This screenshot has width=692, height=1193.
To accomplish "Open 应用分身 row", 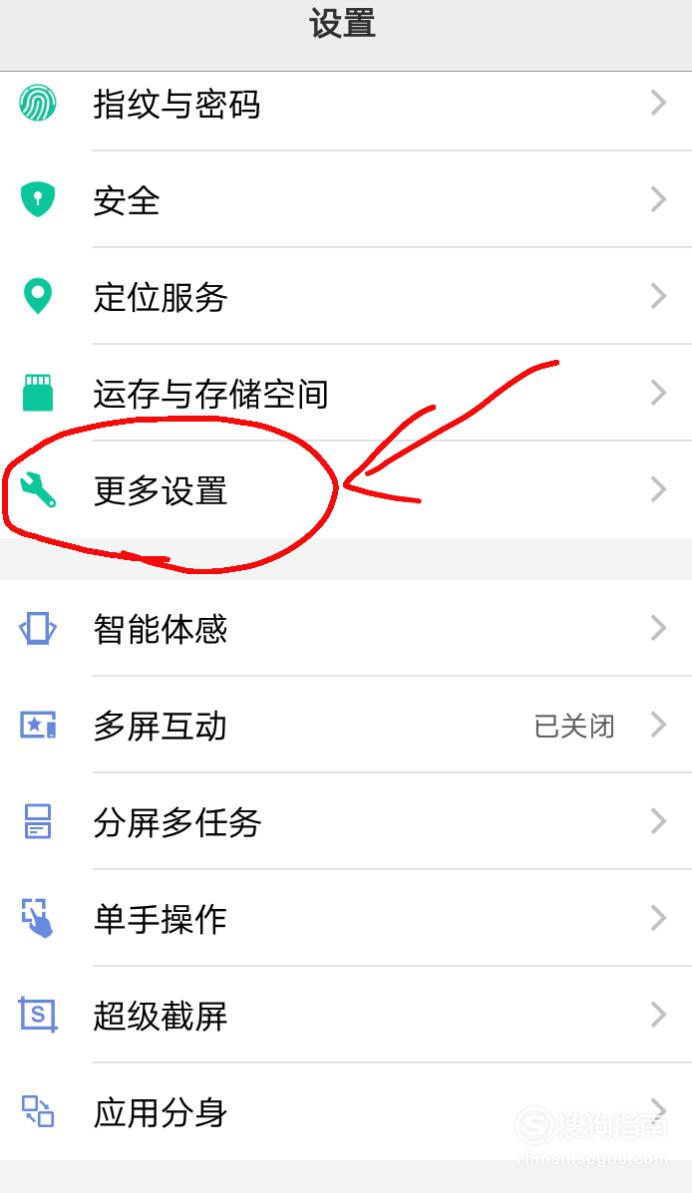I will [346, 1112].
